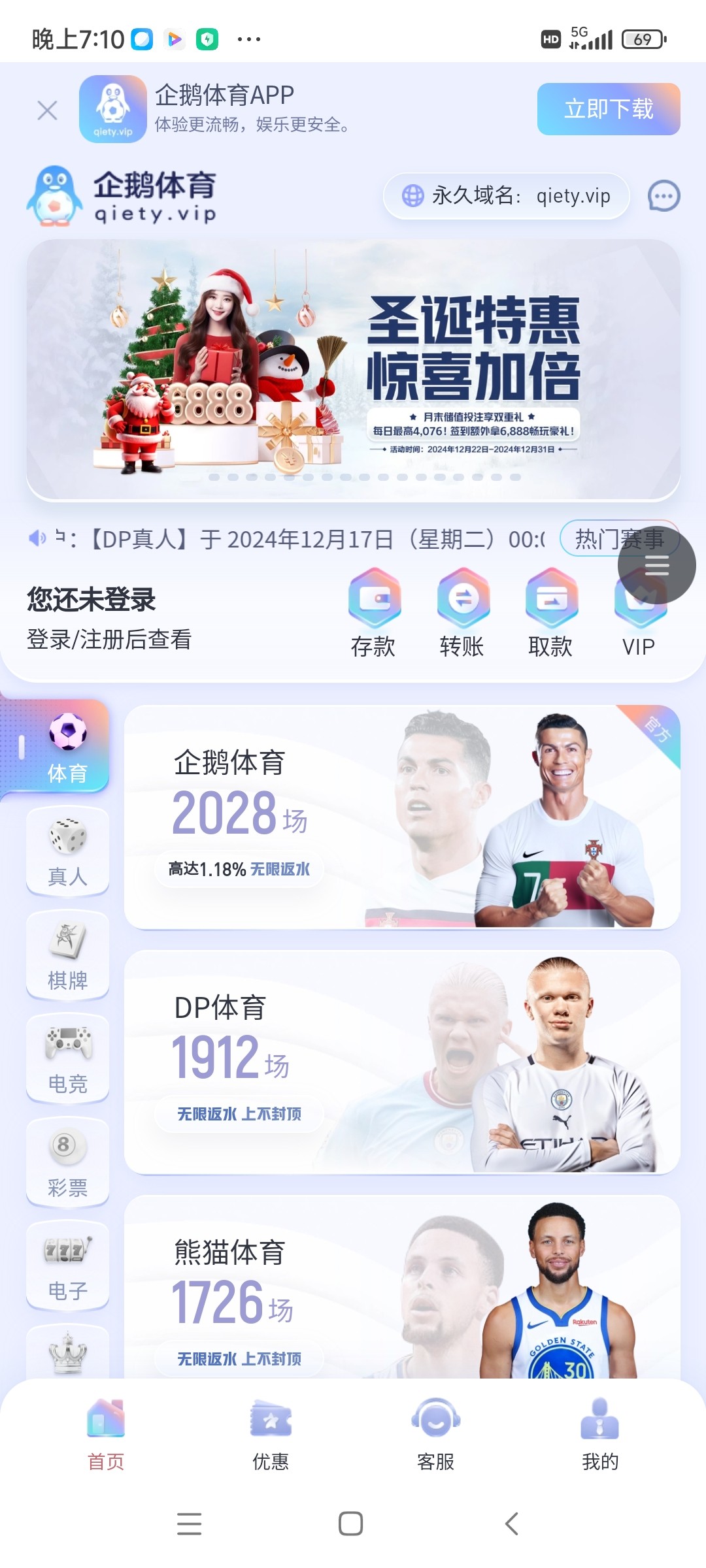This screenshot has width=706, height=1568.
Task: Dismiss the 企鹅体育APP download banner
Action: (x=47, y=110)
